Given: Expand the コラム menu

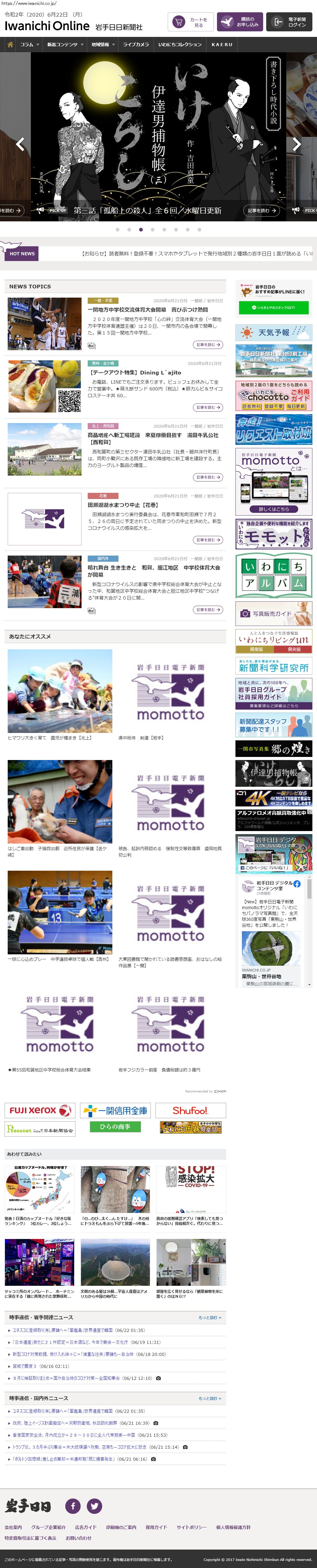Looking at the screenshot, I should point(29,45).
